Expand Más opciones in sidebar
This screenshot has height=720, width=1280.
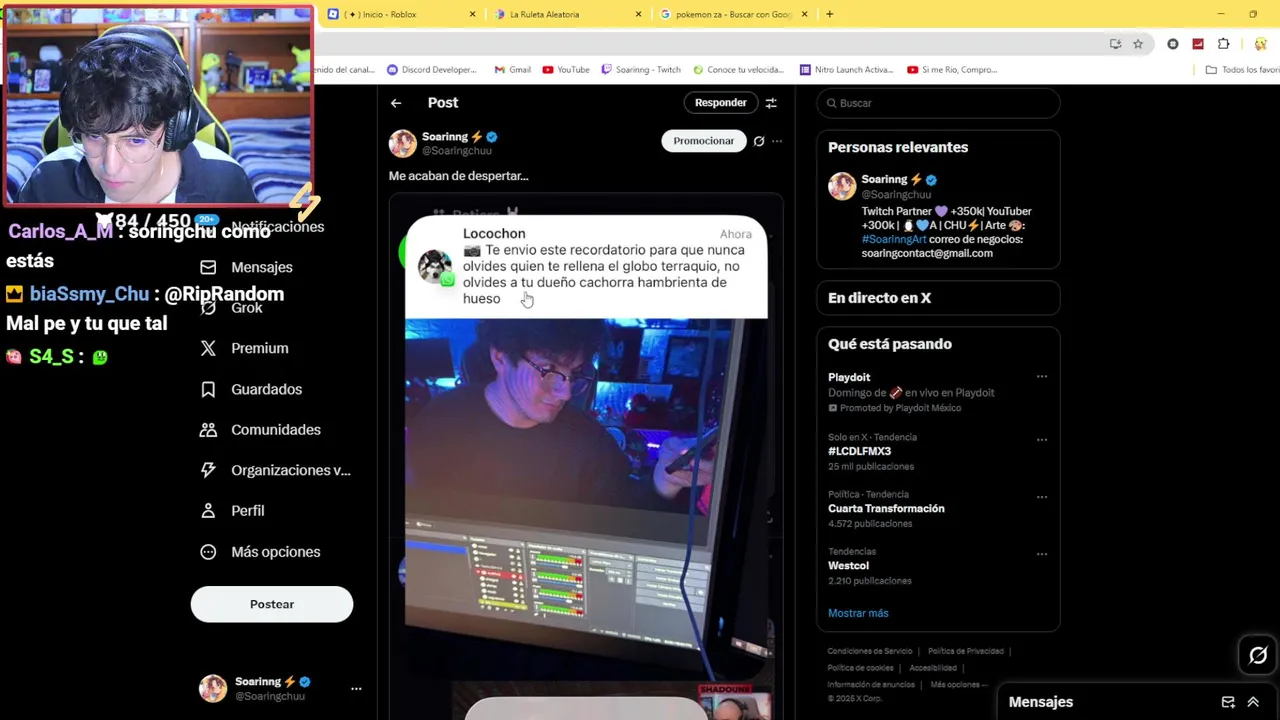[x=275, y=552]
